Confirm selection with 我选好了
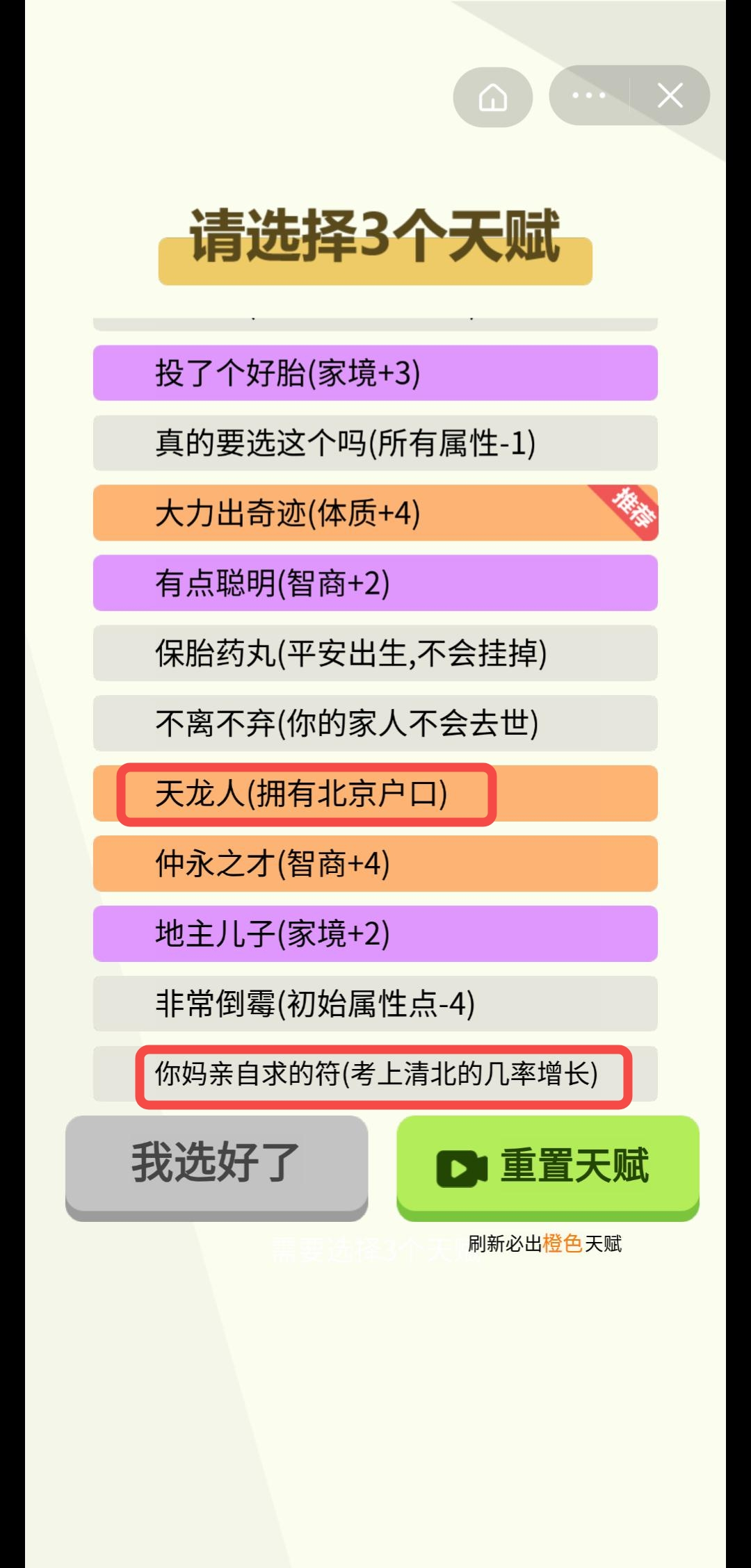Screen dimensions: 751x1568 (216, 1164)
